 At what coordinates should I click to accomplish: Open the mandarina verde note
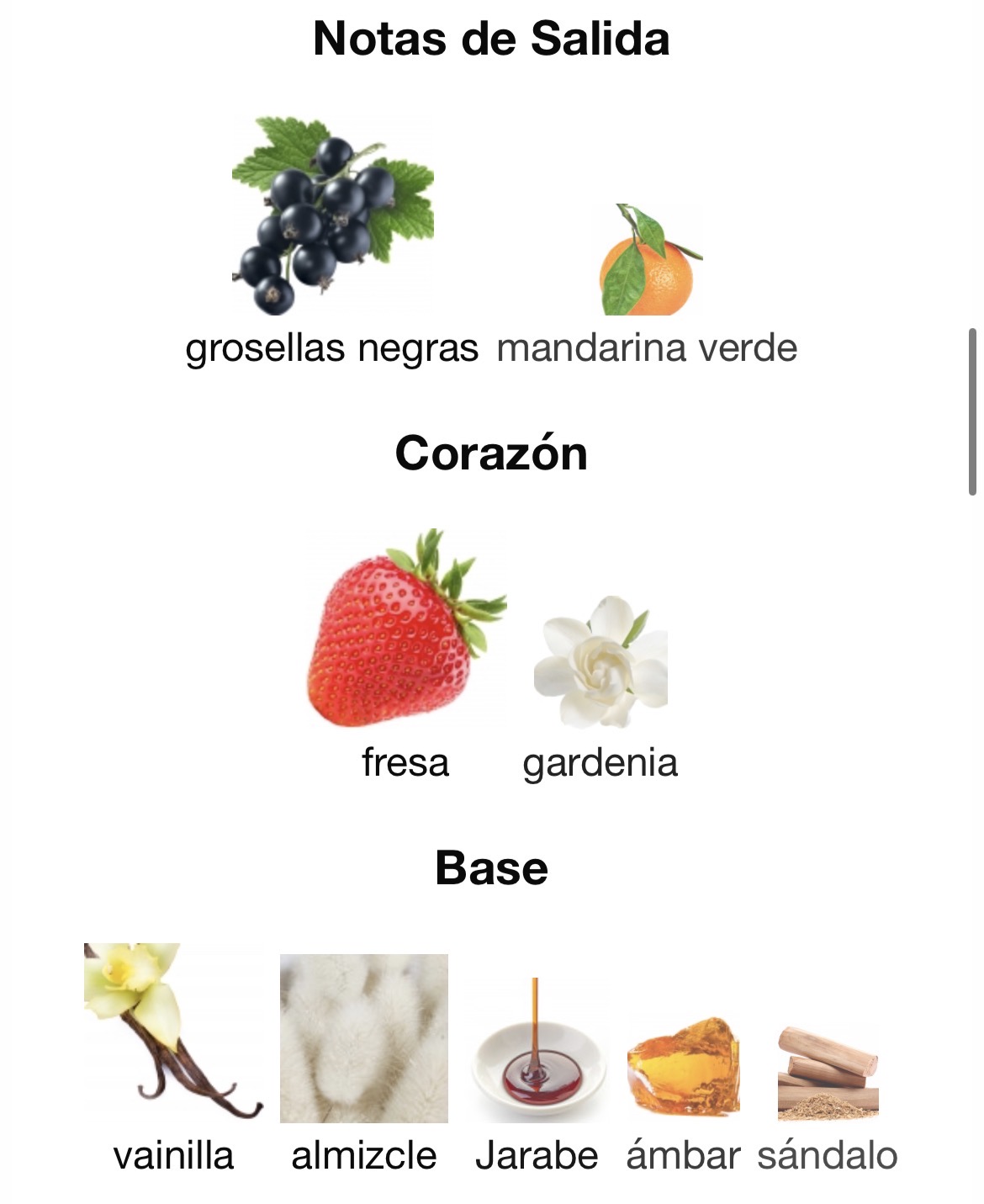(x=647, y=261)
